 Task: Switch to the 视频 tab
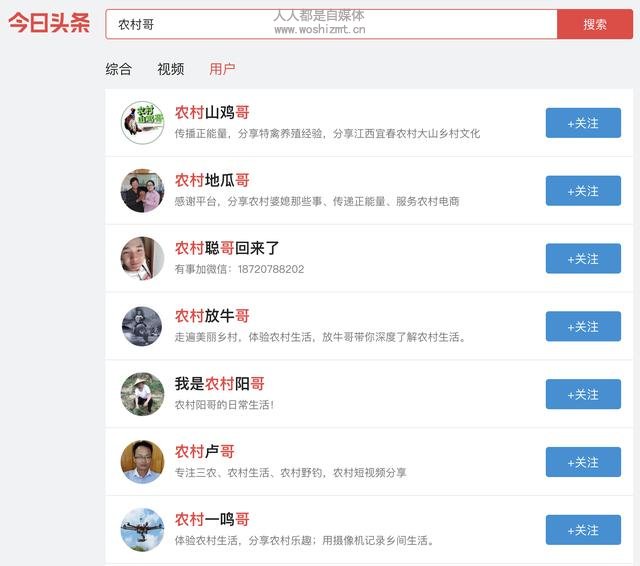click(x=170, y=69)
